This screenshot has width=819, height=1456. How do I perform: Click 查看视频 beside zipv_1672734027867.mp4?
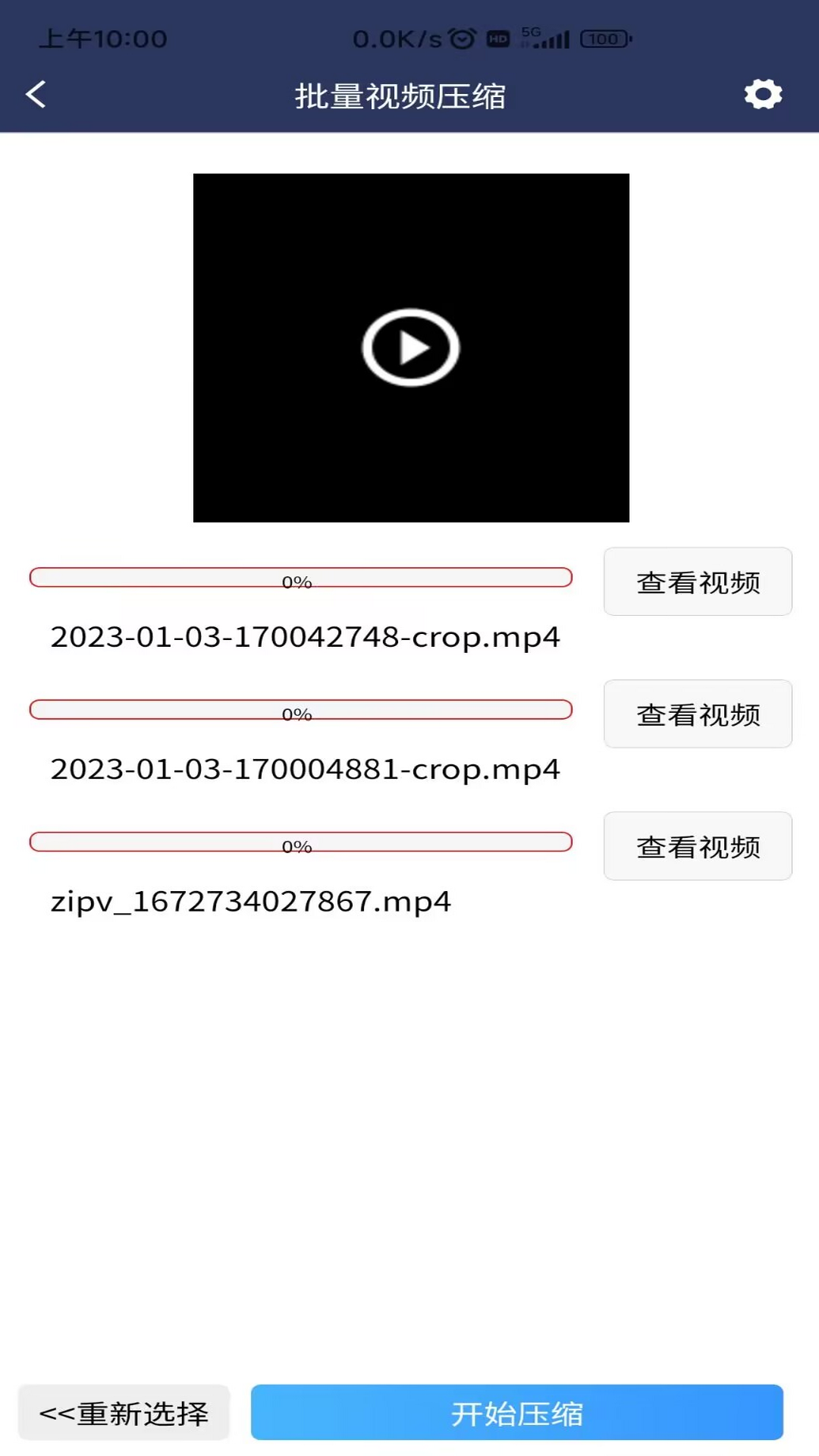tap(697, 846)
